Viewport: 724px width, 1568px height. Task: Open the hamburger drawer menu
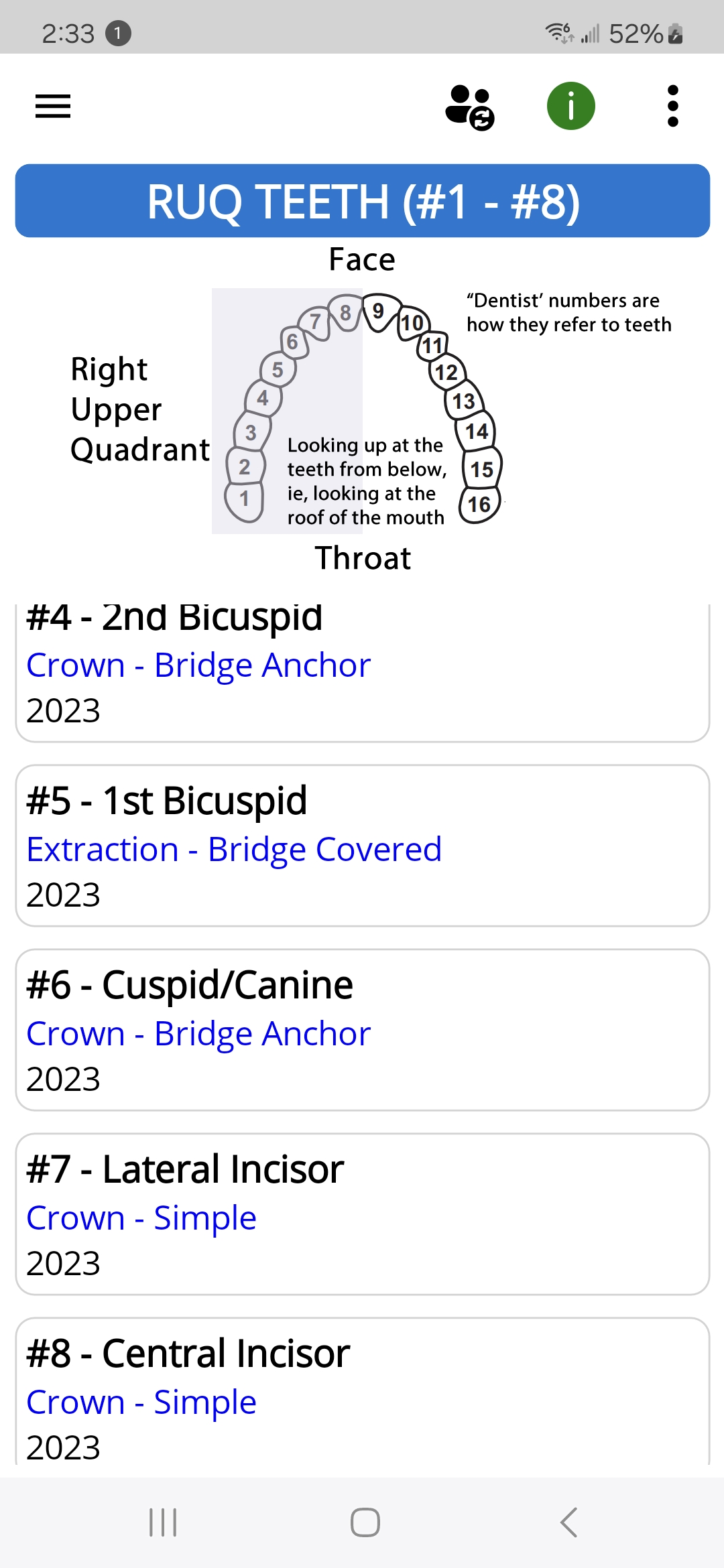click(x=53, y=107)
